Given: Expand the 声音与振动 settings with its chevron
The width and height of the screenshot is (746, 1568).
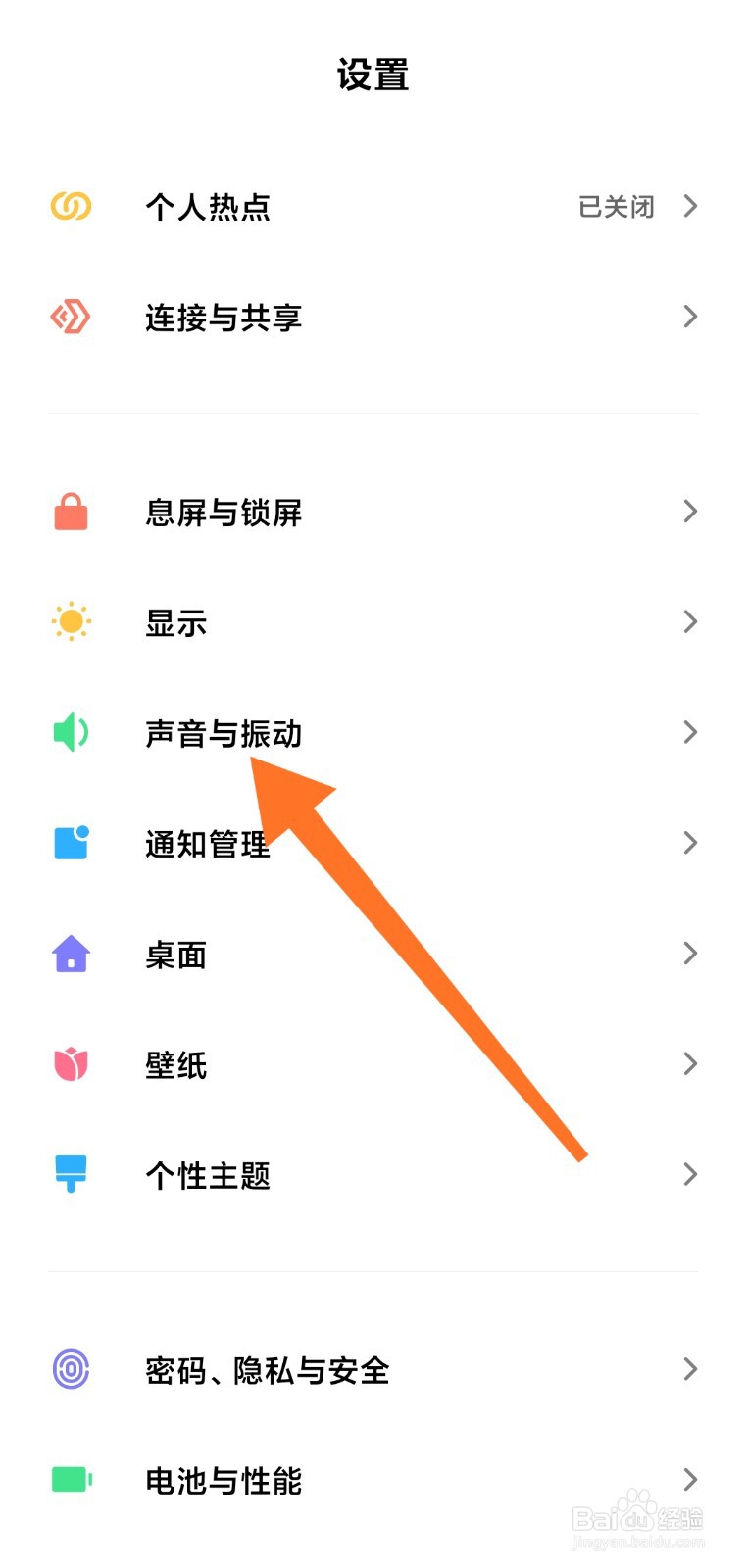Looking at the screenshot, I should tap(689, 732).
